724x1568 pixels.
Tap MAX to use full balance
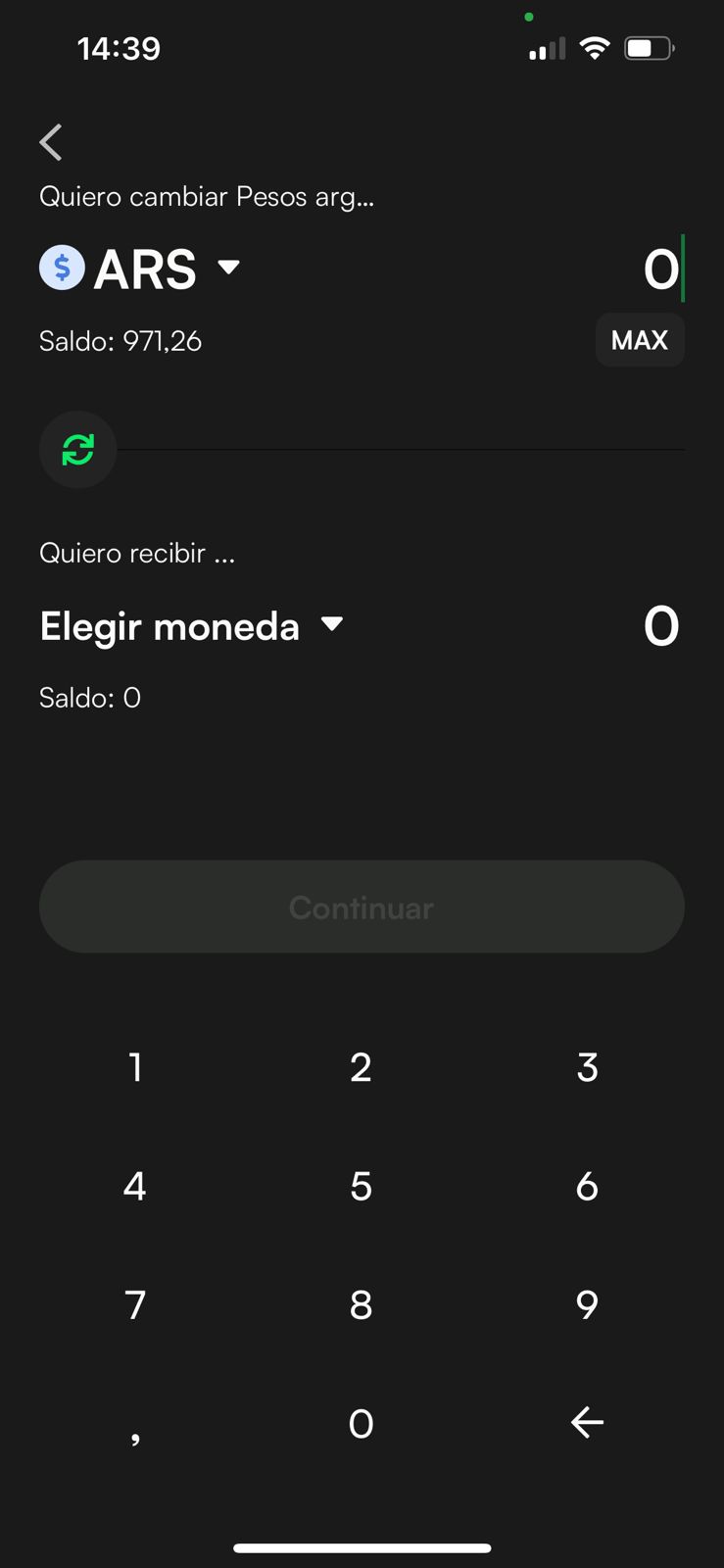pyautogui.click(x=640, y=340)
